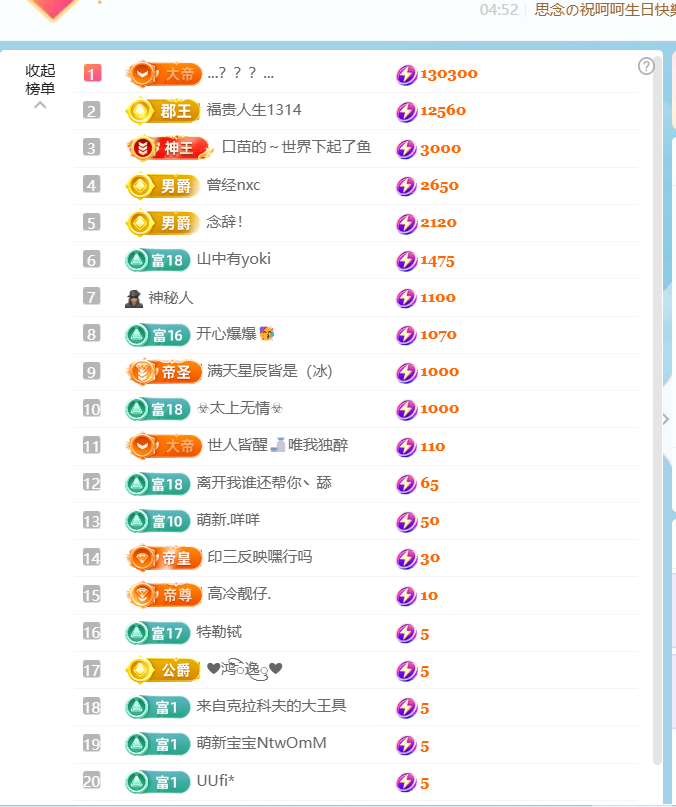This screenshot has height=807, width=676.
Task: View rank 5 user 念辞!
Action: (224, 222)
